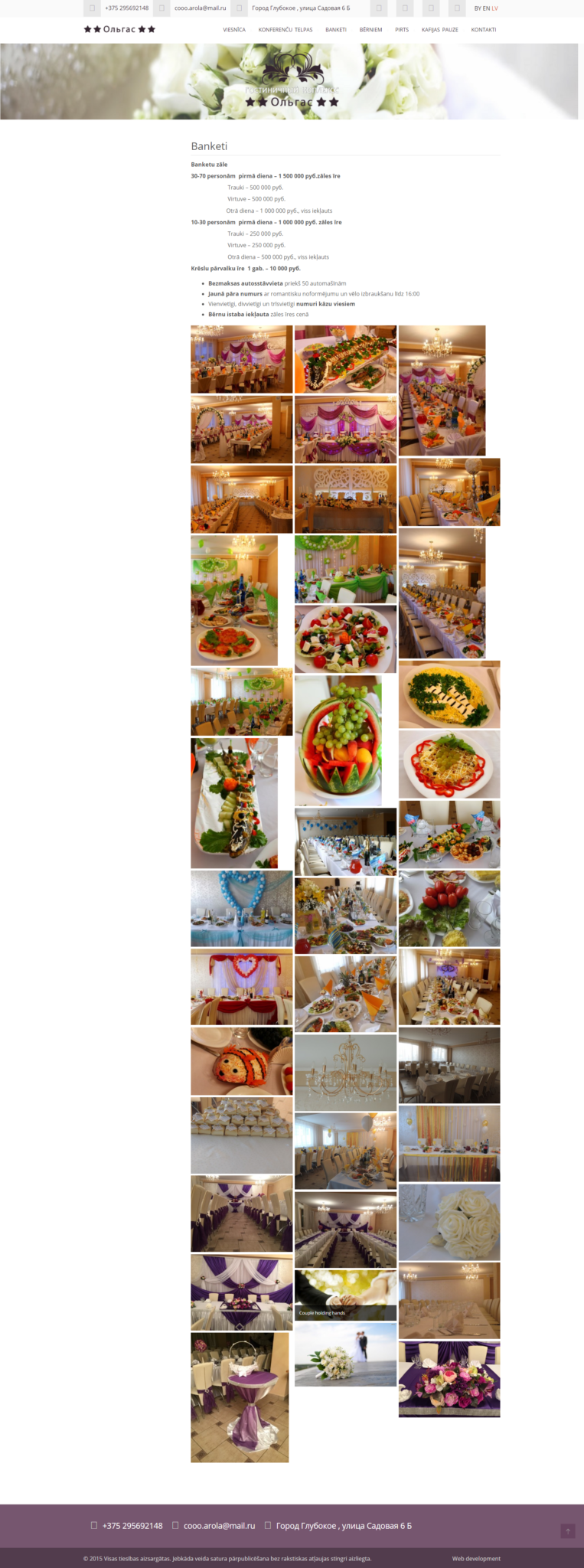Switch site language to BY
584x1568 pixels.
(x=478, y=8)
